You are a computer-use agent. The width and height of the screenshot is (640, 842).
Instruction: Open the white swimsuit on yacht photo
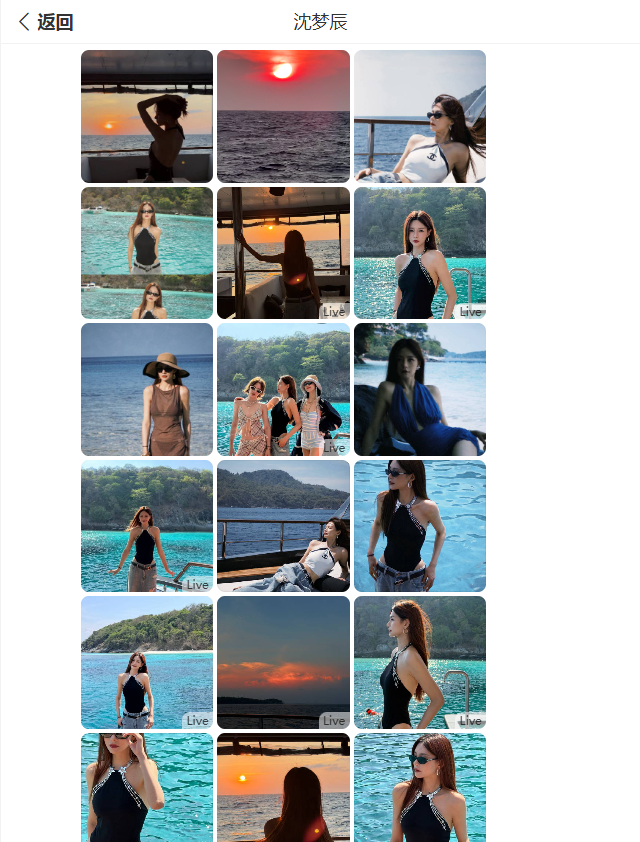click(420, 116)
